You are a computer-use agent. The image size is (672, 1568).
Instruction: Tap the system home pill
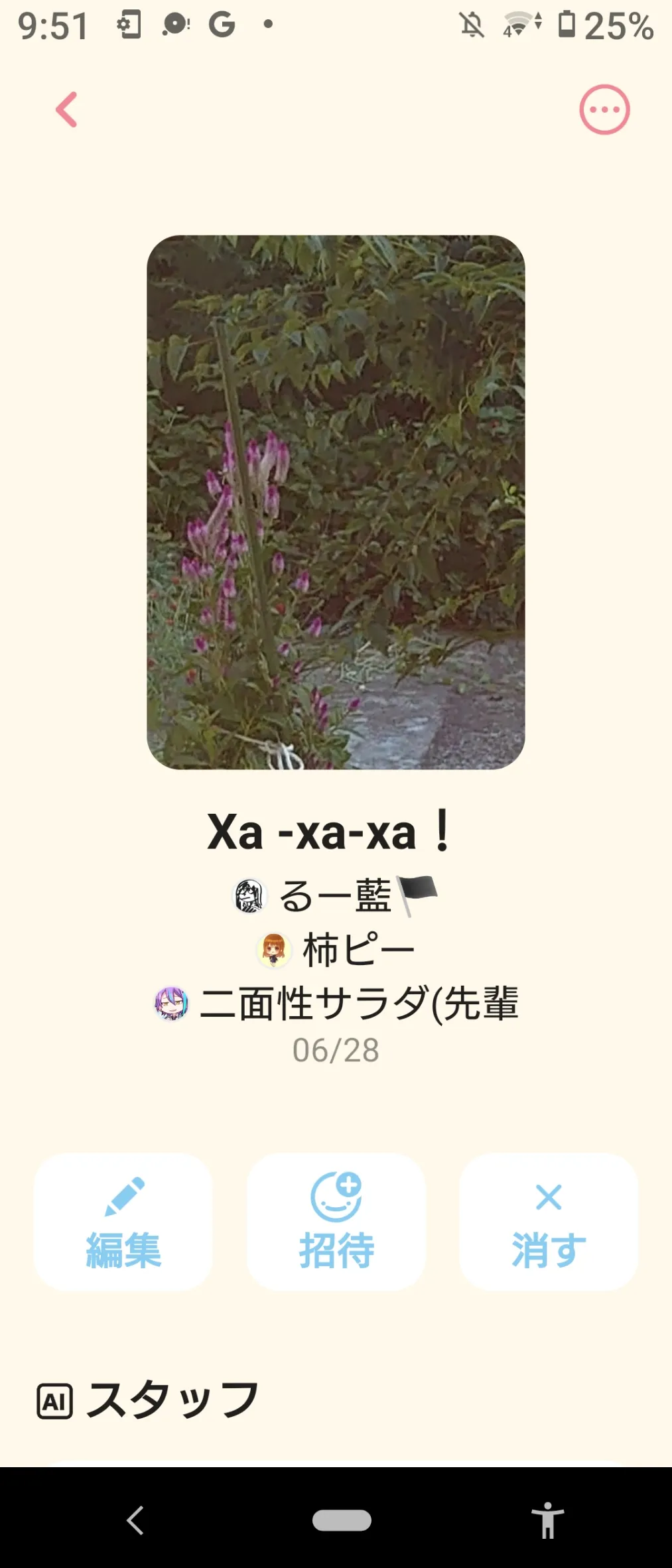pos(342,1520)
